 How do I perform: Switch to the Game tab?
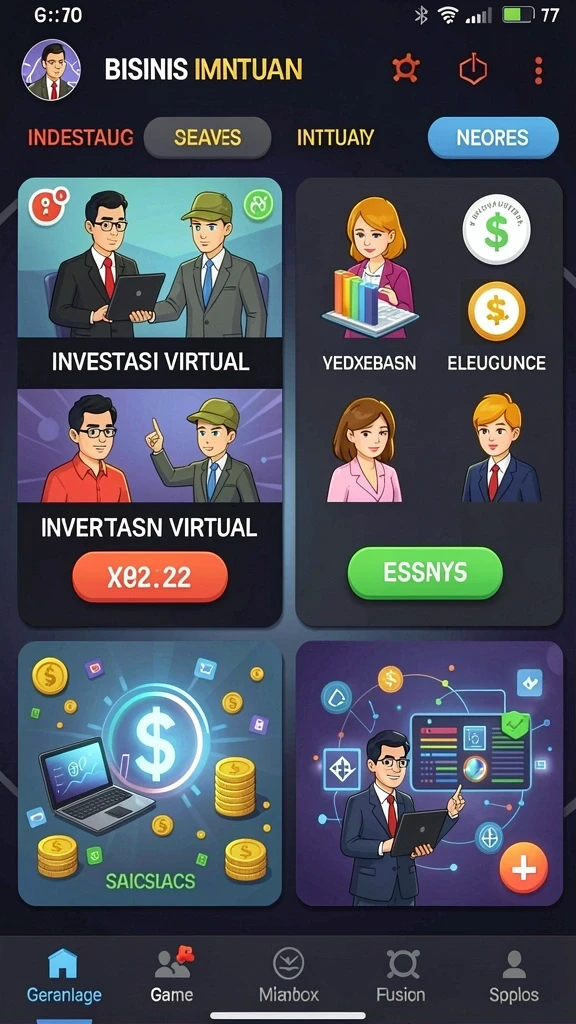(172, 976)
